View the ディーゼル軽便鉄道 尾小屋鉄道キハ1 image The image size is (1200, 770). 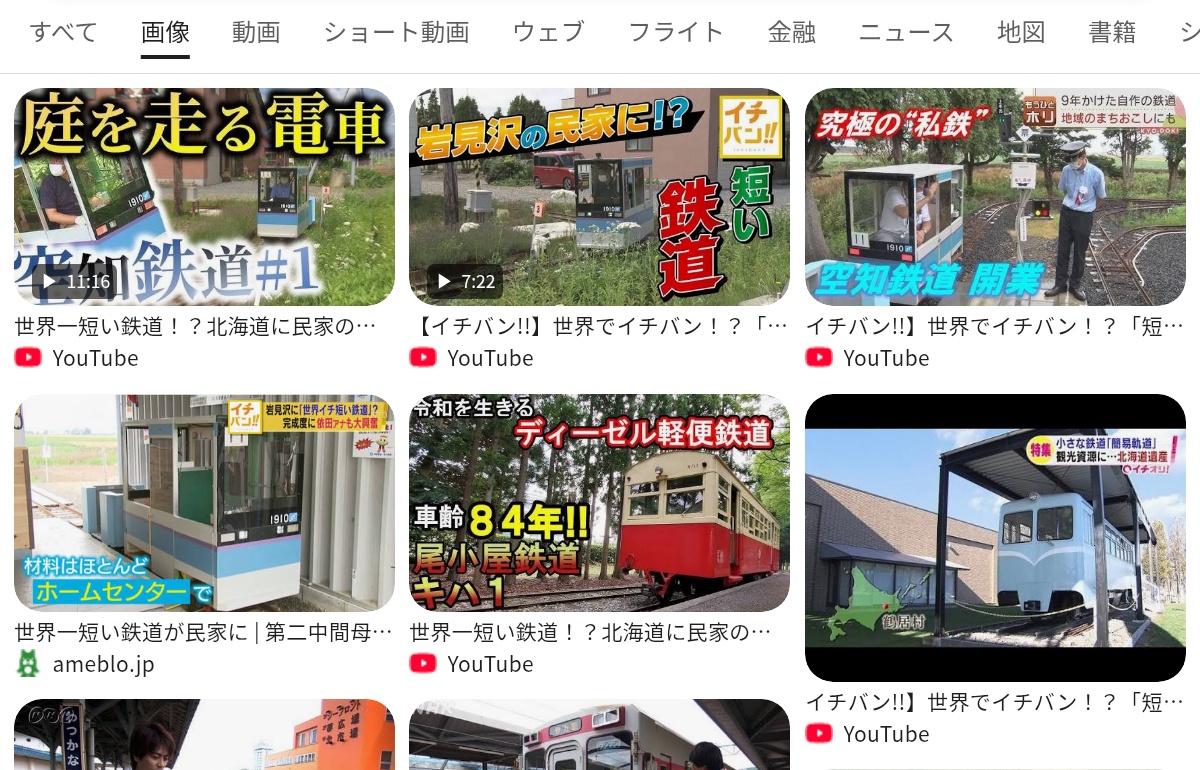click(599, 502)
